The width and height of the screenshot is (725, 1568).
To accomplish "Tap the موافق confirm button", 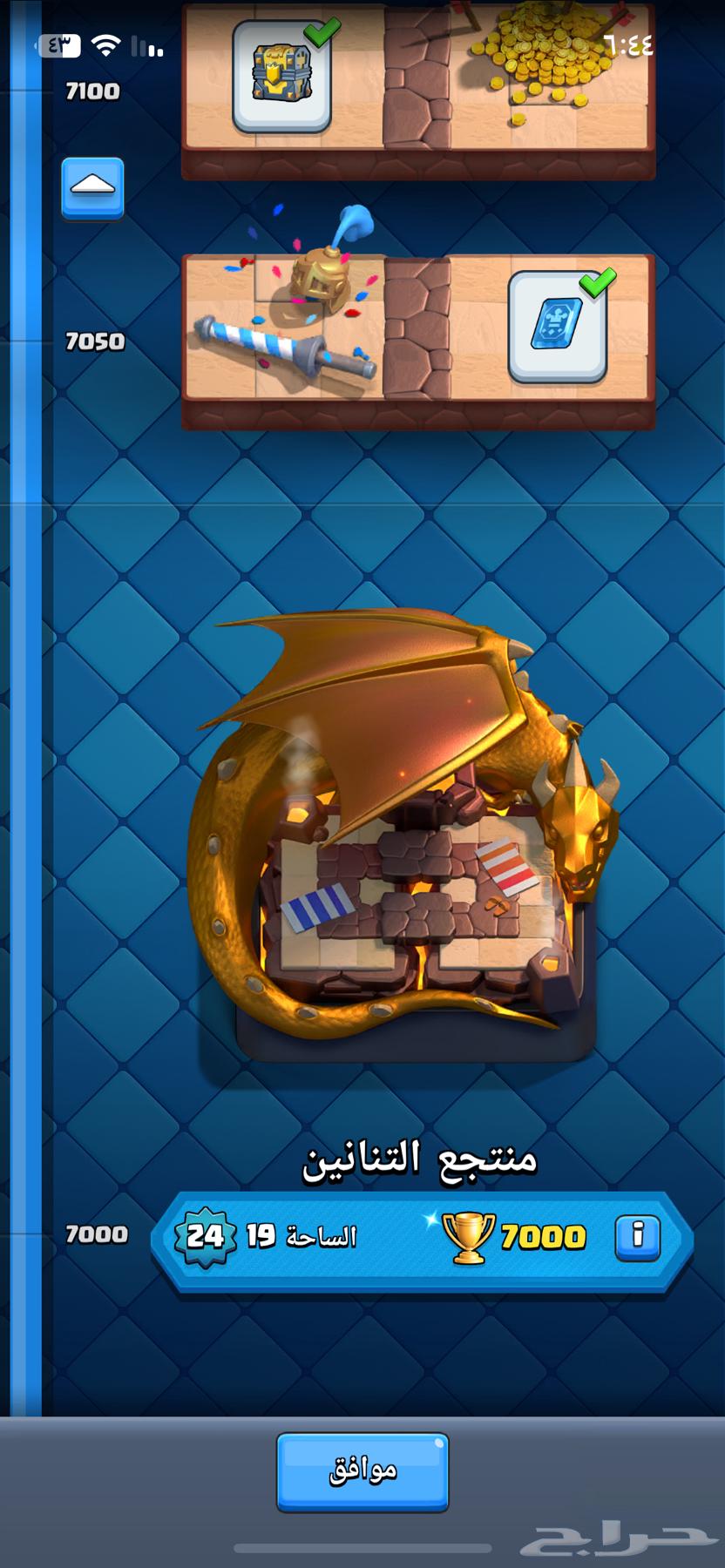I will (x=362, y=1471).
